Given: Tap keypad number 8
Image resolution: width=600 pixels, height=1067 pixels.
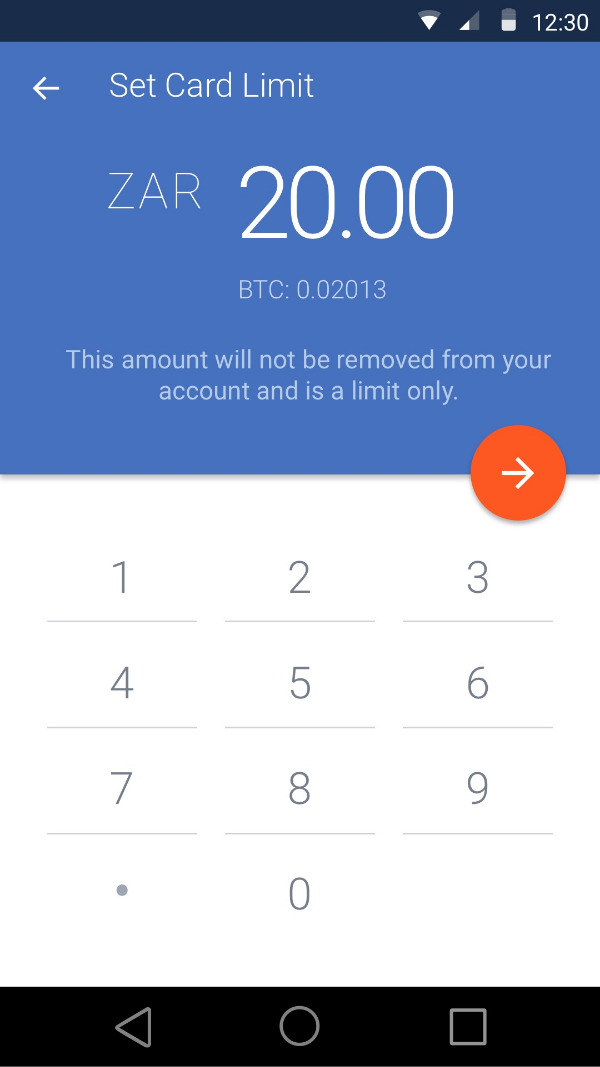Looking at the screenshot, I should [299, 789].
